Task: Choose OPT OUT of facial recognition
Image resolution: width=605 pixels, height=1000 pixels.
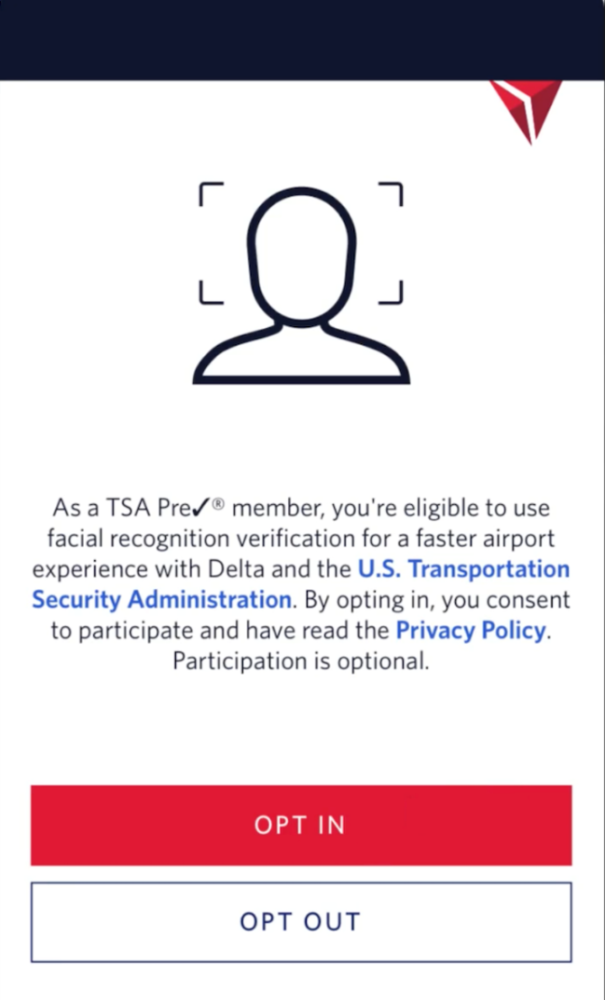Action: 301,921
